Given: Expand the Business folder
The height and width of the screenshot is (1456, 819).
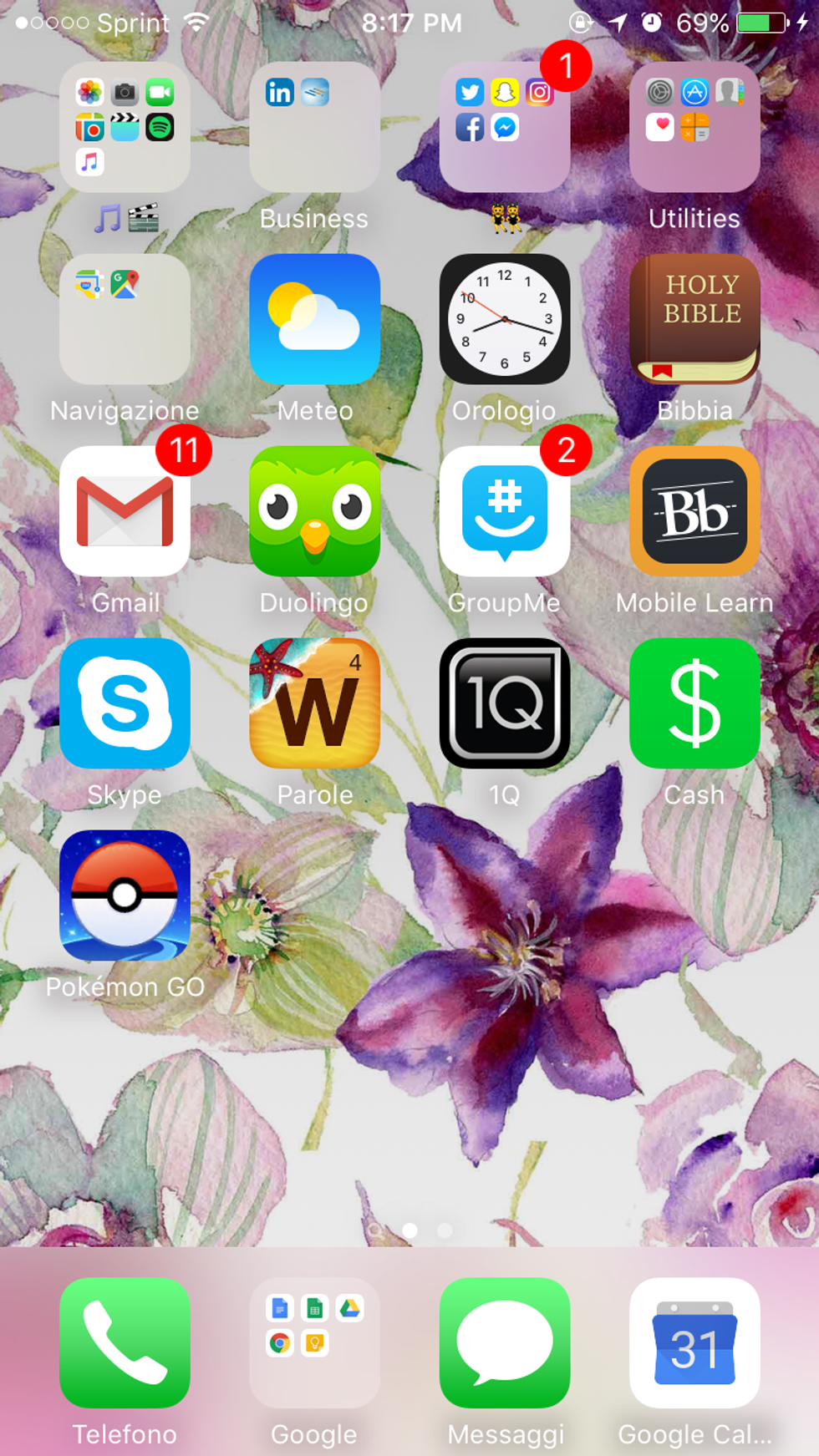Looking at the screenshot, I should [314, 127].
